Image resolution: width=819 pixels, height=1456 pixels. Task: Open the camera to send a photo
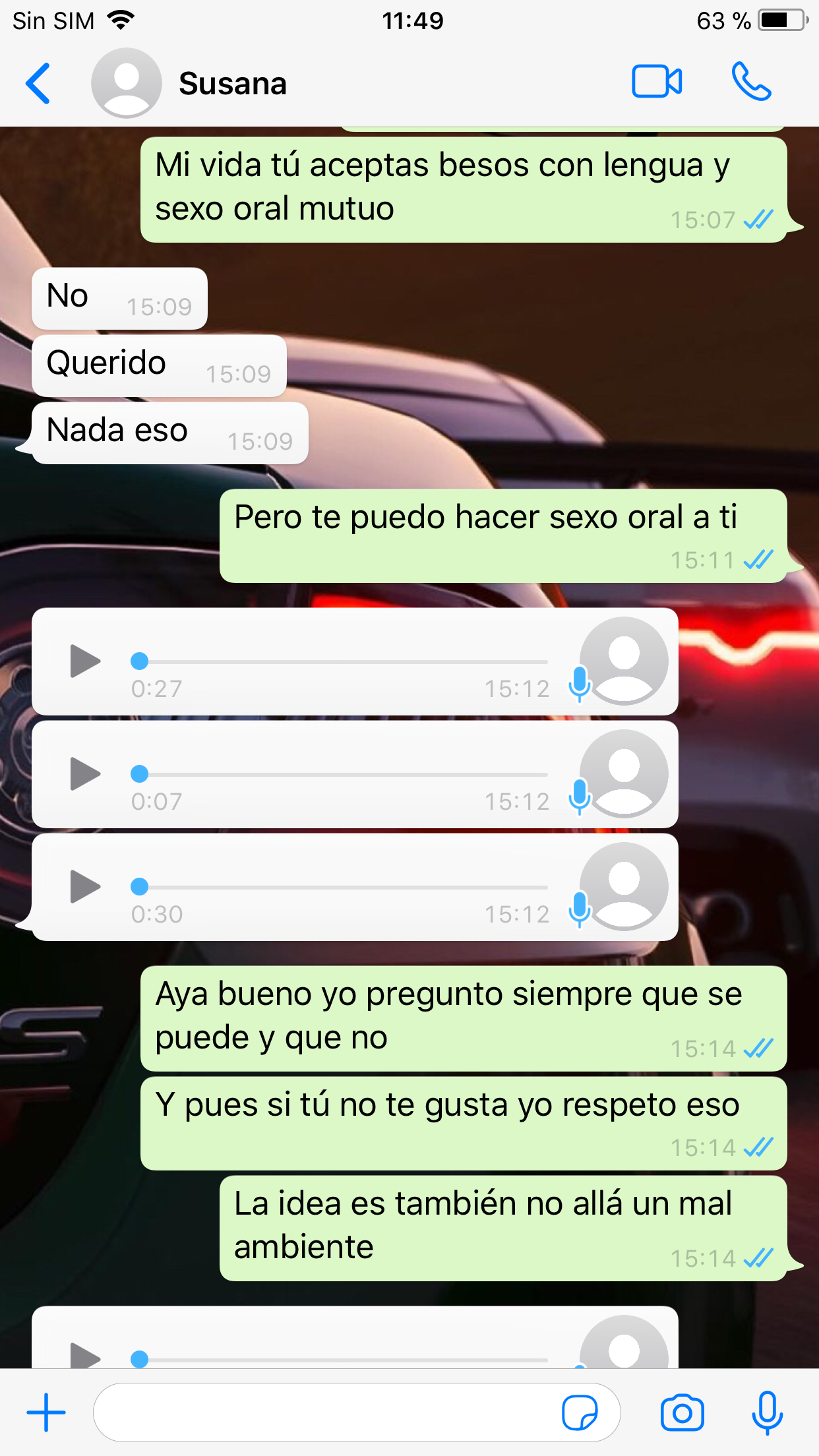tap(682, 1412)
